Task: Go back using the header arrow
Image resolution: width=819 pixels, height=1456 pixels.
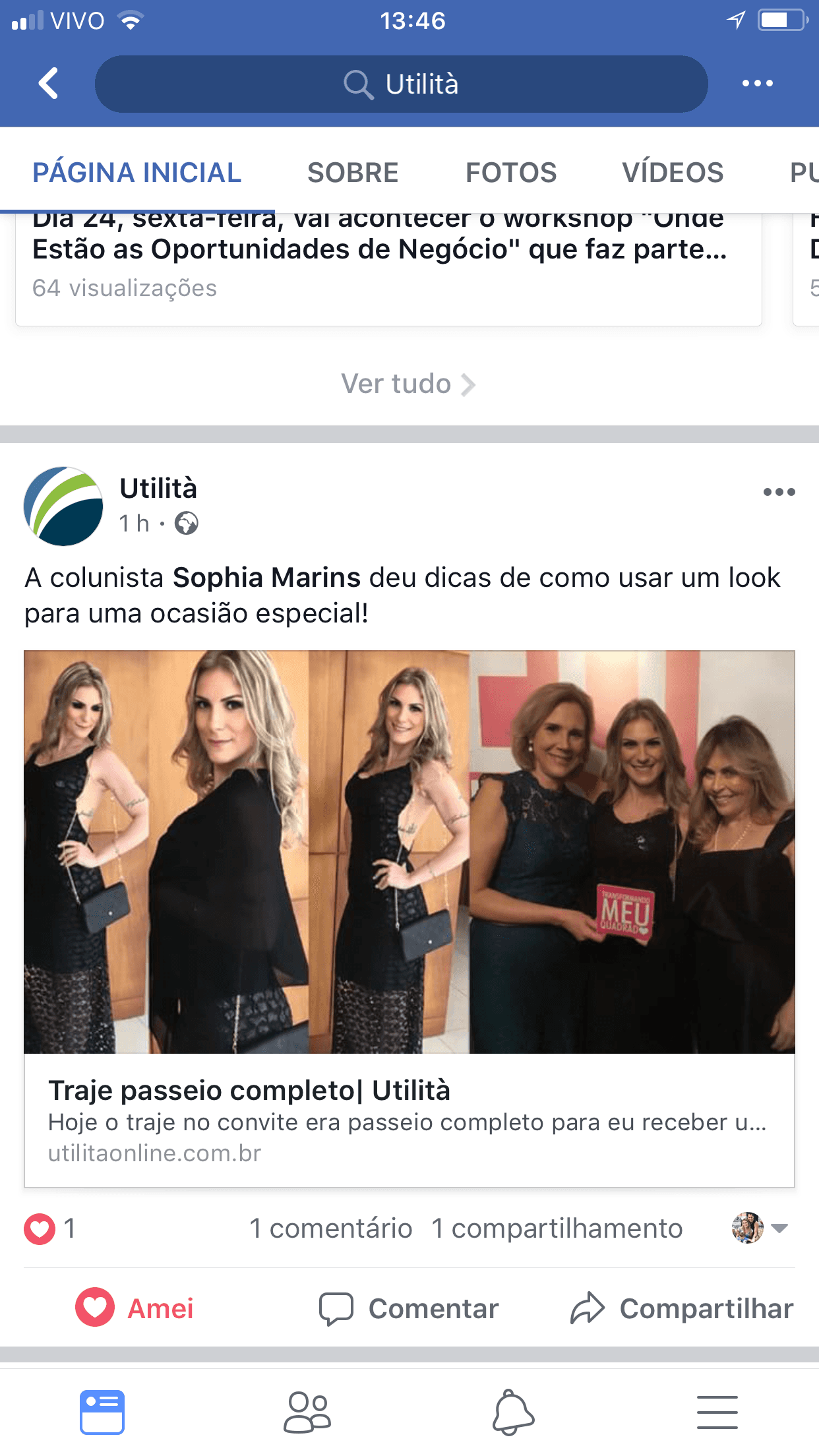Action: 49,84
